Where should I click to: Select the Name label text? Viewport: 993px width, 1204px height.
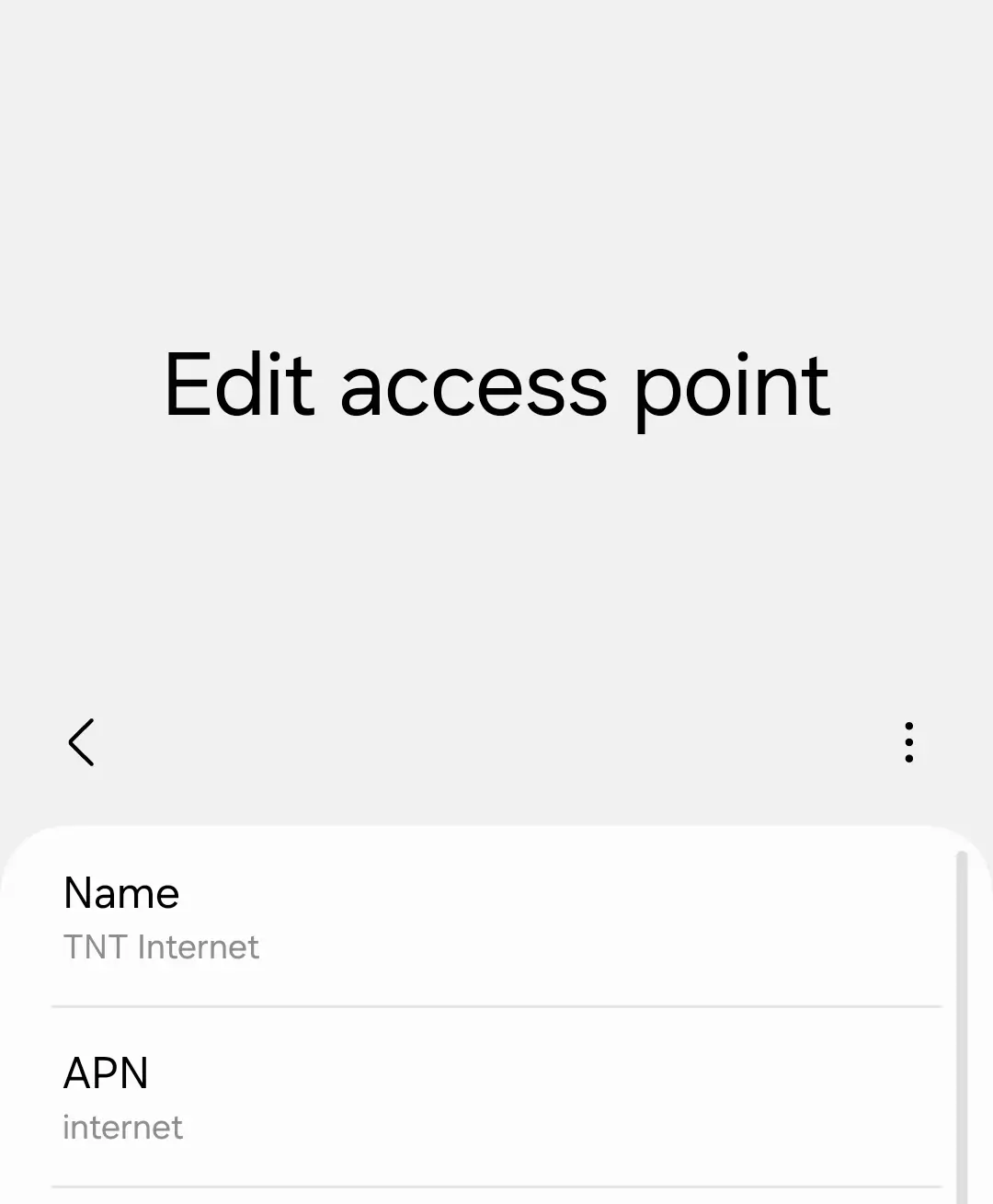coord(121,892)
